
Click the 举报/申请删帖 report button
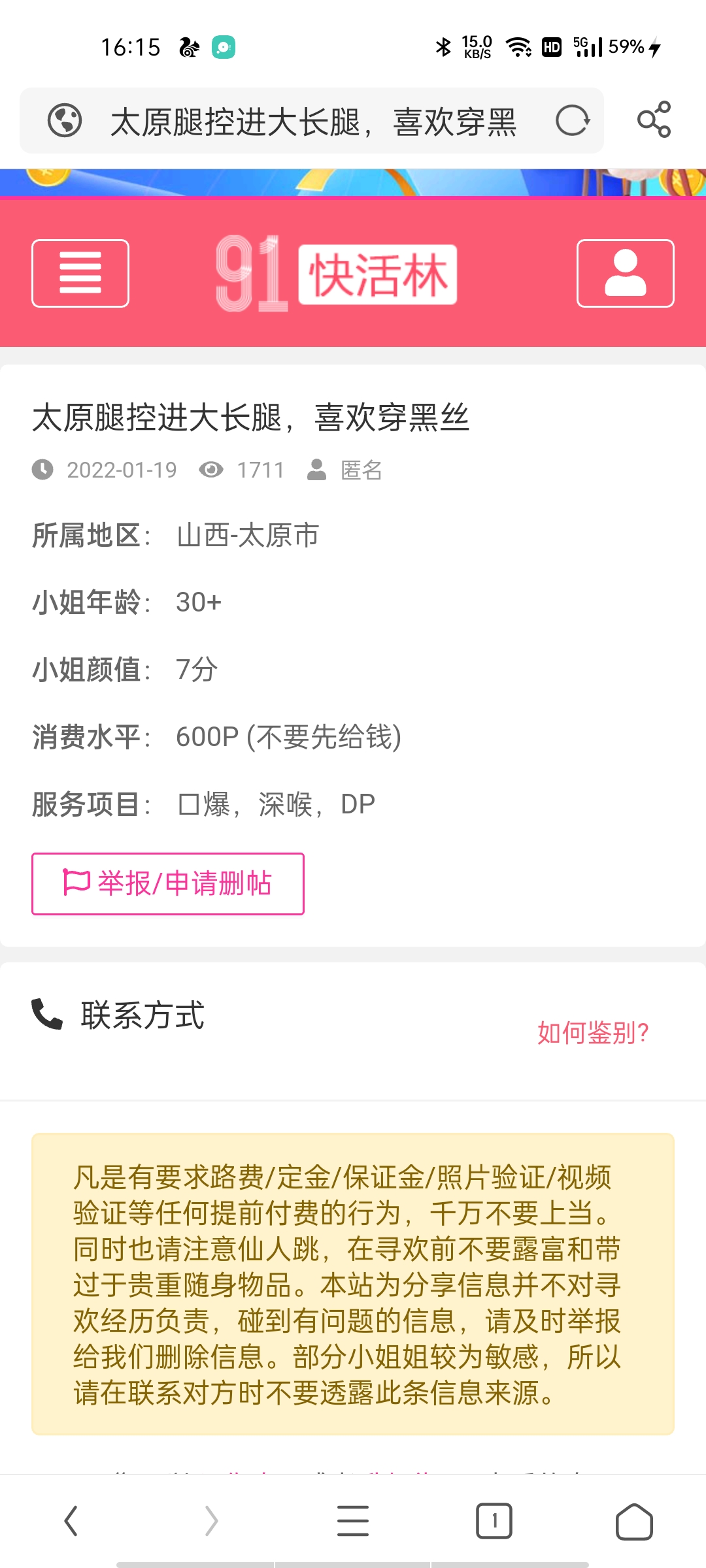click(x=167, y=883)
